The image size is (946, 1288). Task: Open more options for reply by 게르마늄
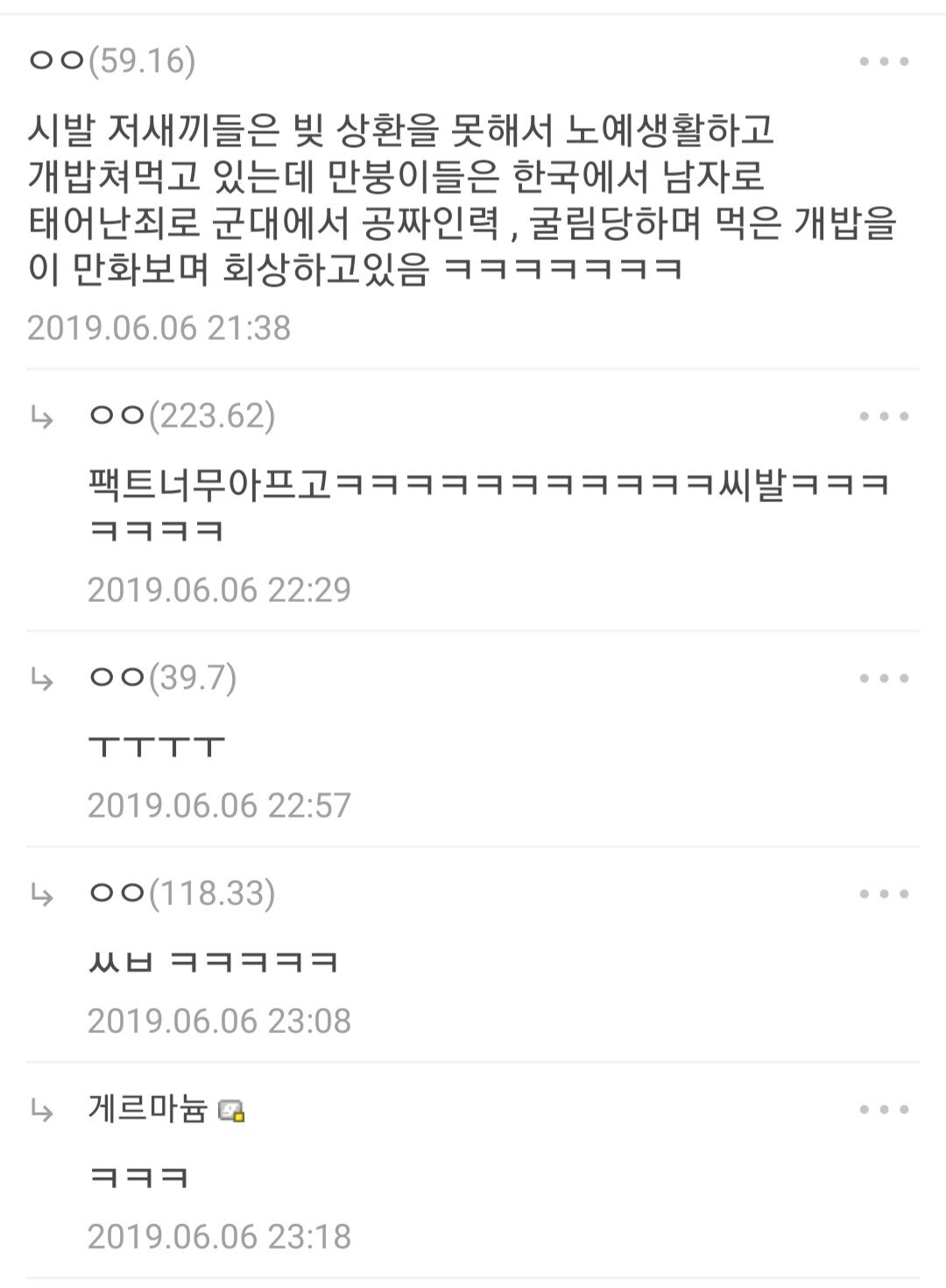click(884, 1109)
